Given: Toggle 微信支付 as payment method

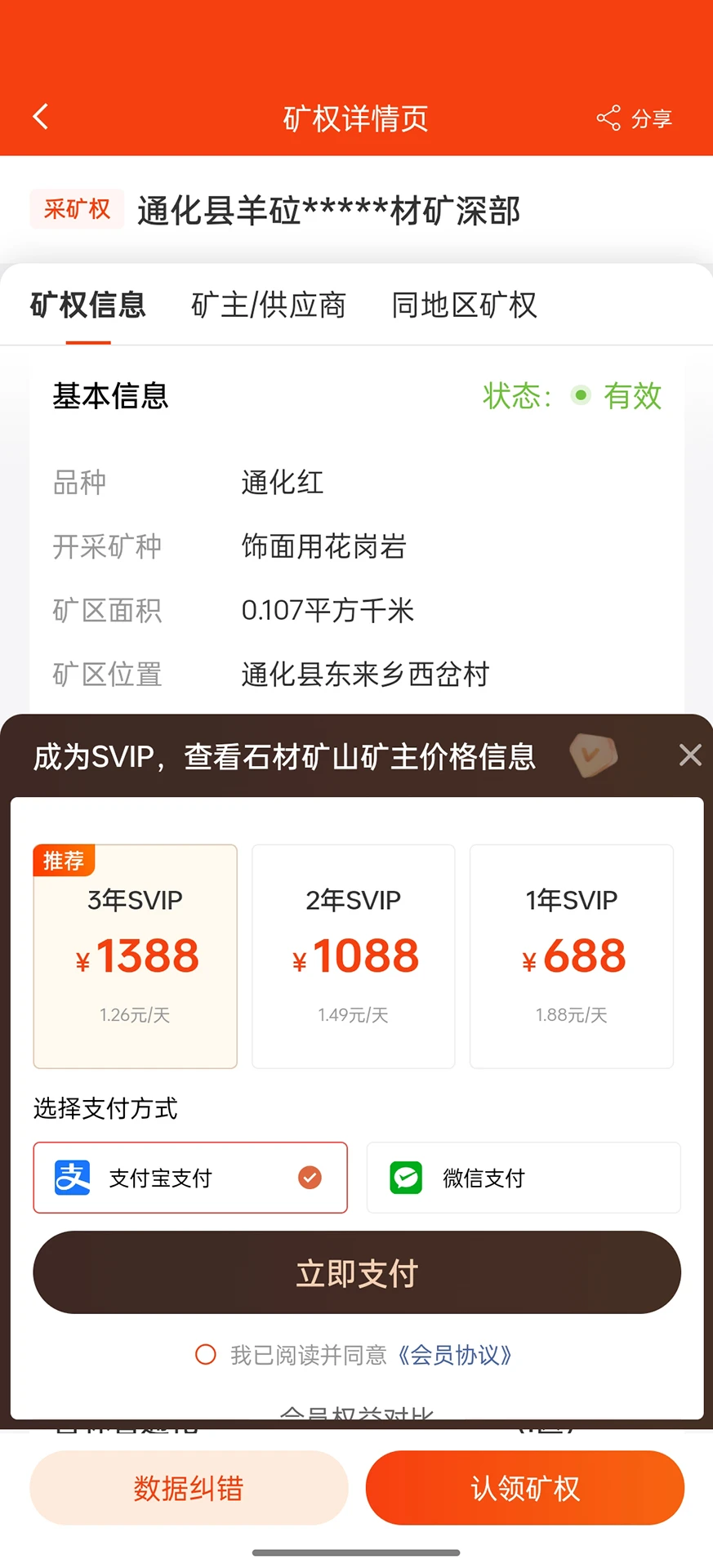Looking at the screenshot, I should click(x=523, y=1178).
